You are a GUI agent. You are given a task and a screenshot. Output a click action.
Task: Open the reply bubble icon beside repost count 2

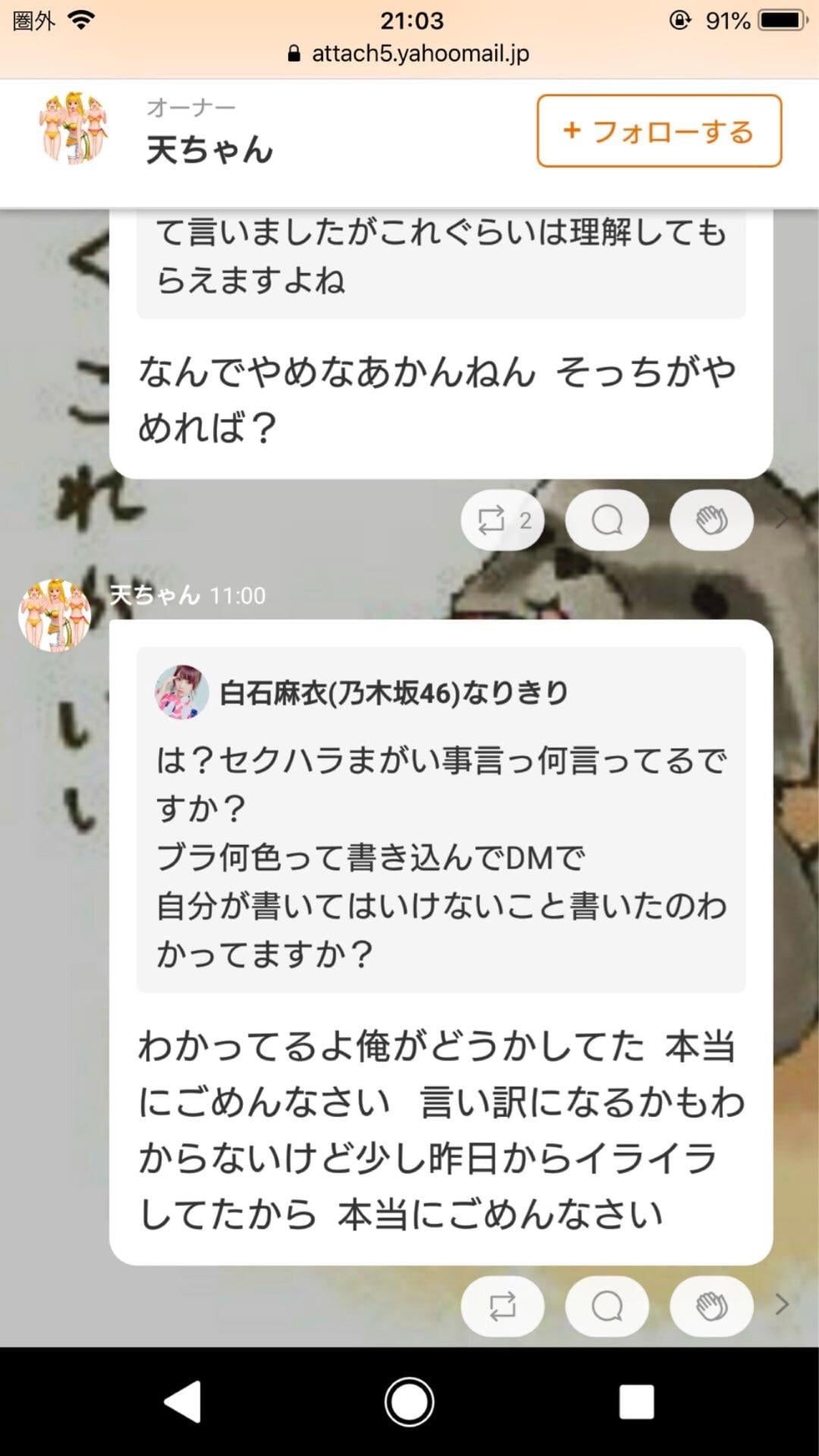tap(607, 519)
